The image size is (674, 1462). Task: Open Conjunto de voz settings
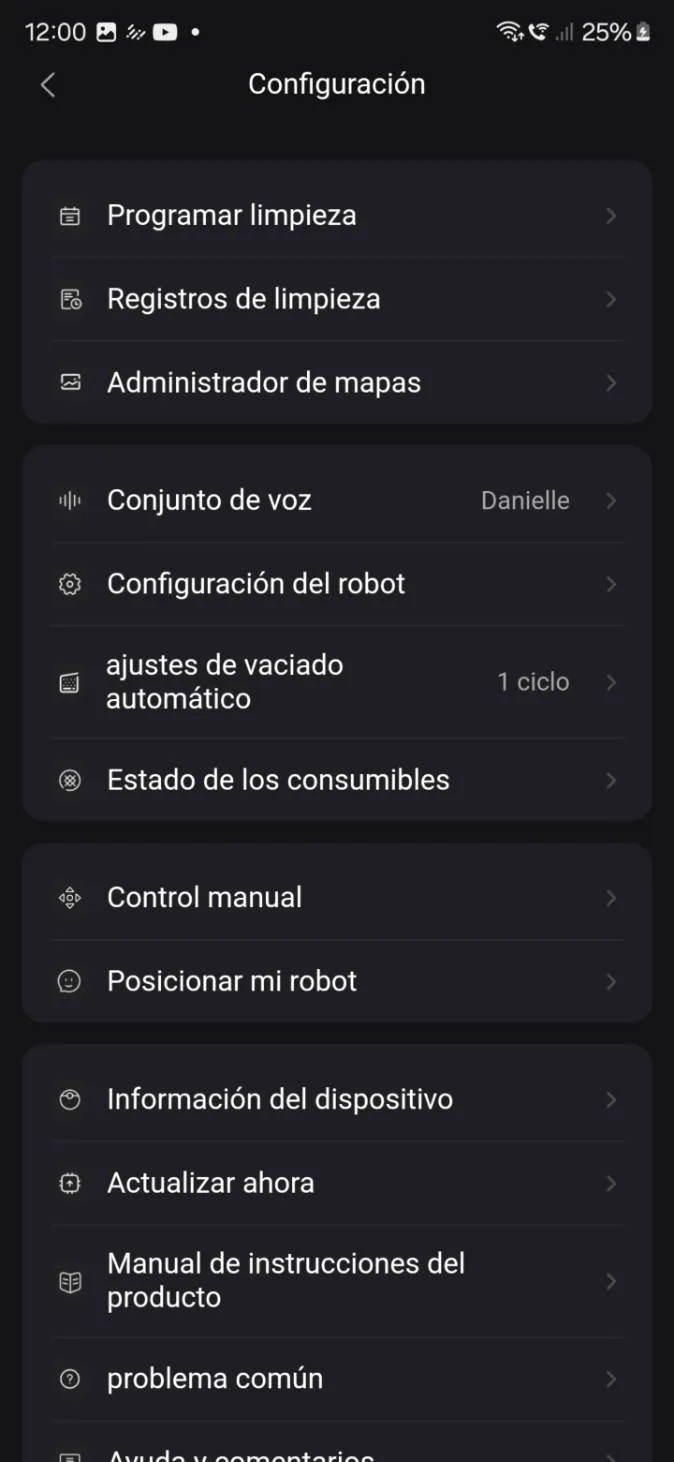tap(337, 500)
